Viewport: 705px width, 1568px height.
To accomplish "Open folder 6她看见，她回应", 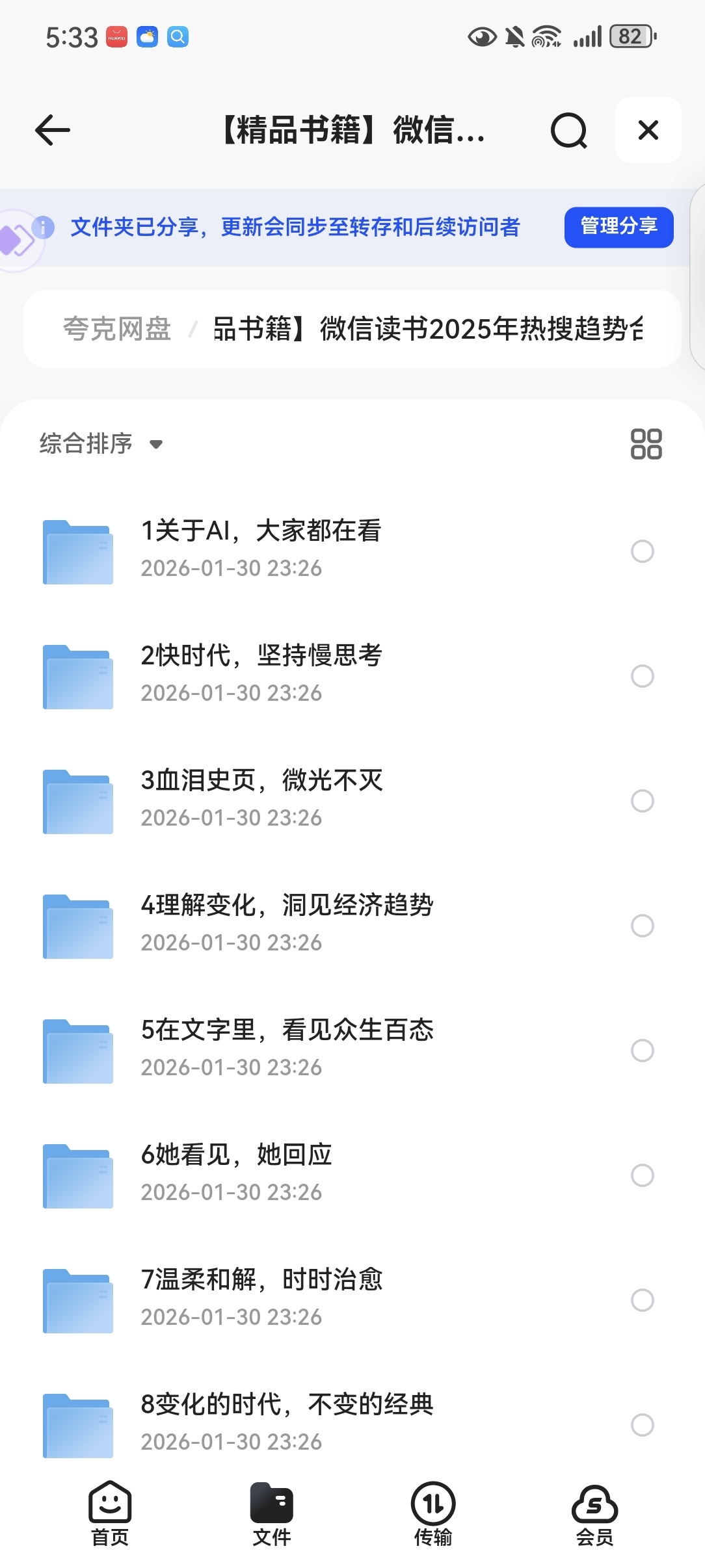I will click(x=237, y=1173).
